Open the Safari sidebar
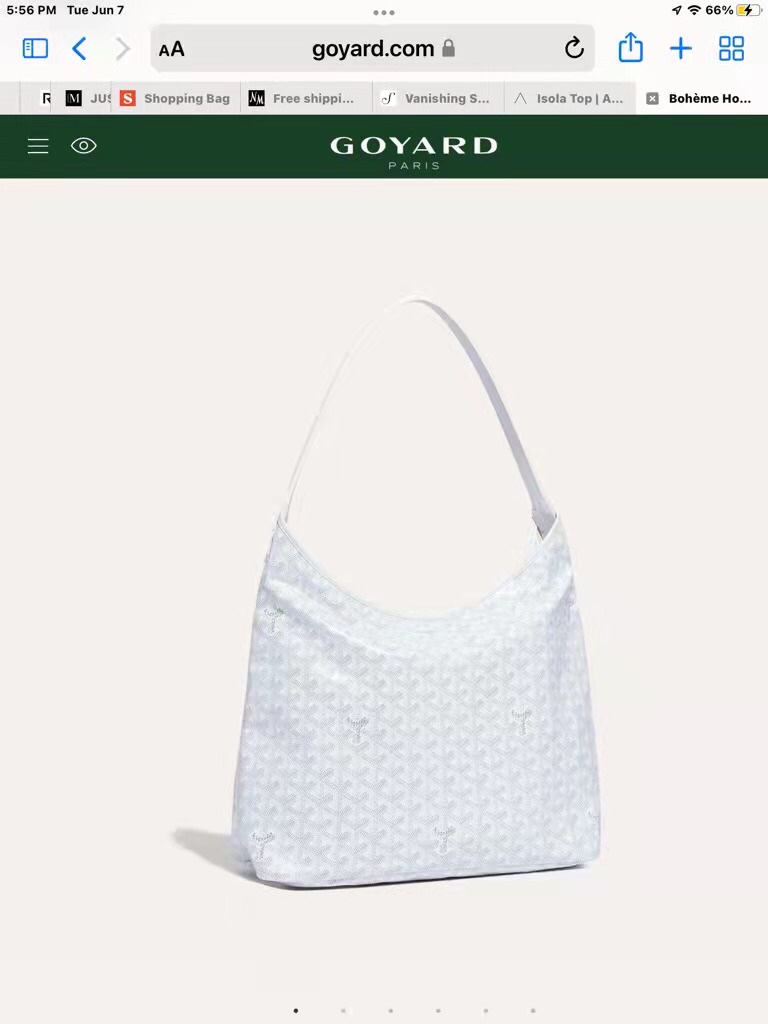This screenshot has width=768, height=1024. [x=35, y=48]
